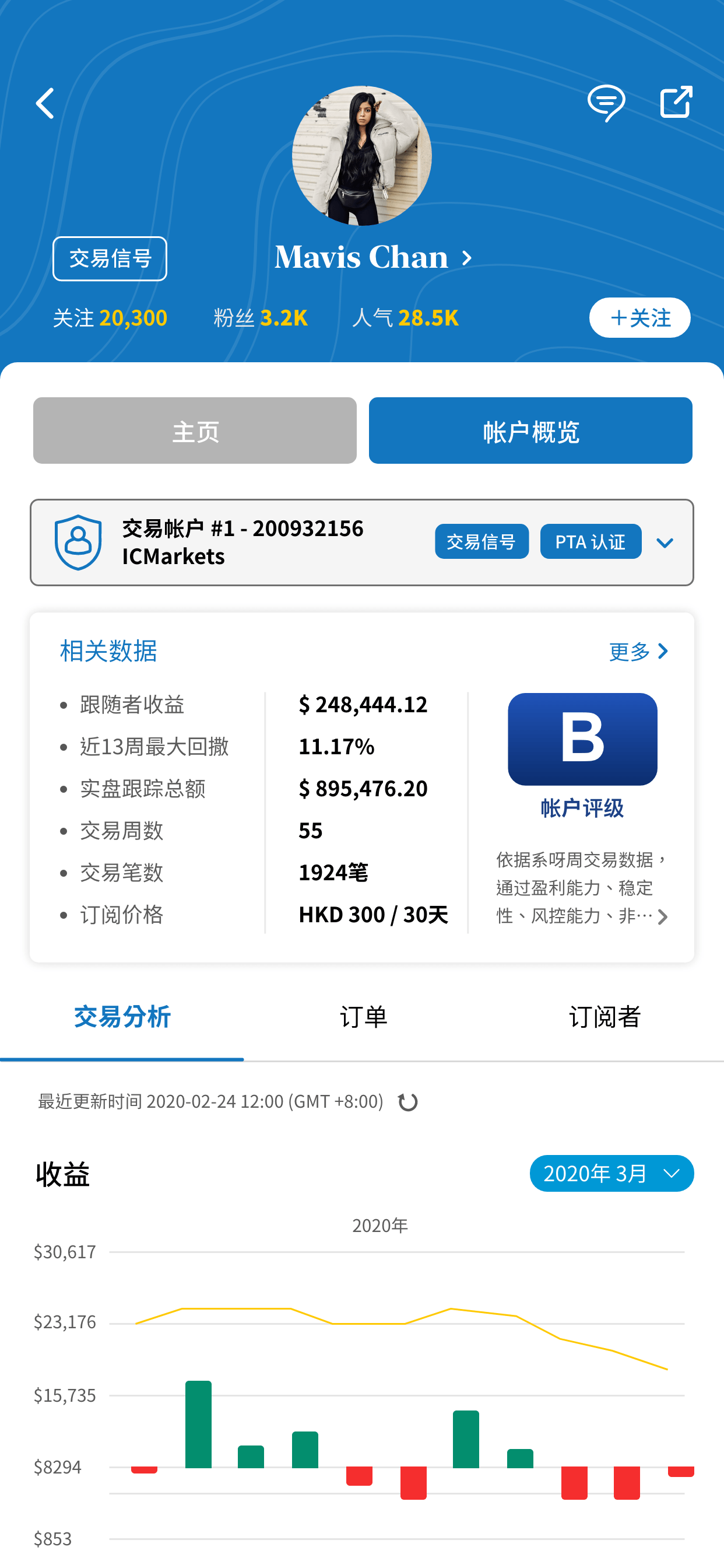Refresh the last update time
724x1568 pixels.
pyautogui.click(x=407, y=1102)
